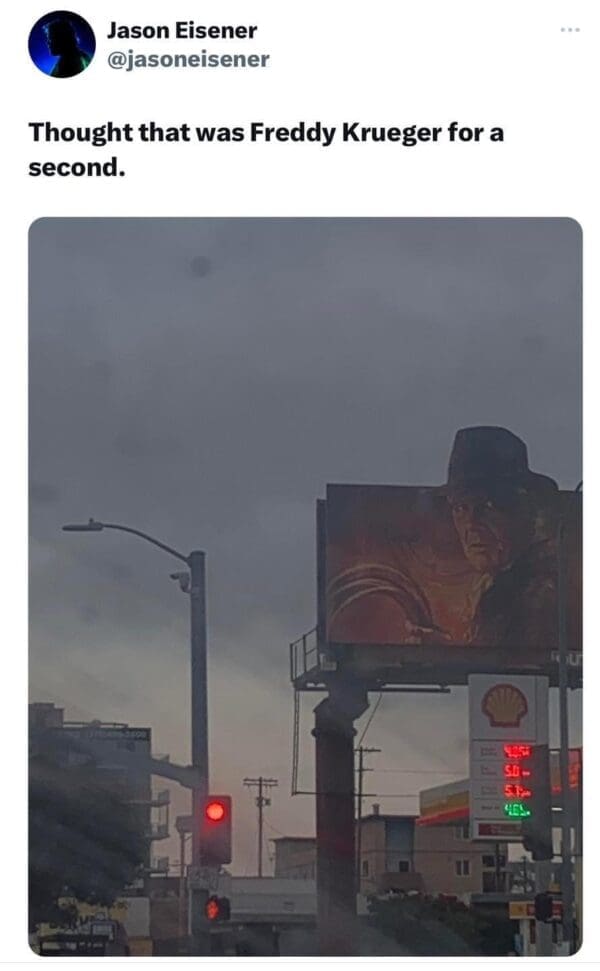View the attached billboard photo full screen
This screenshot has width=600, height=971.
point(305,585)
